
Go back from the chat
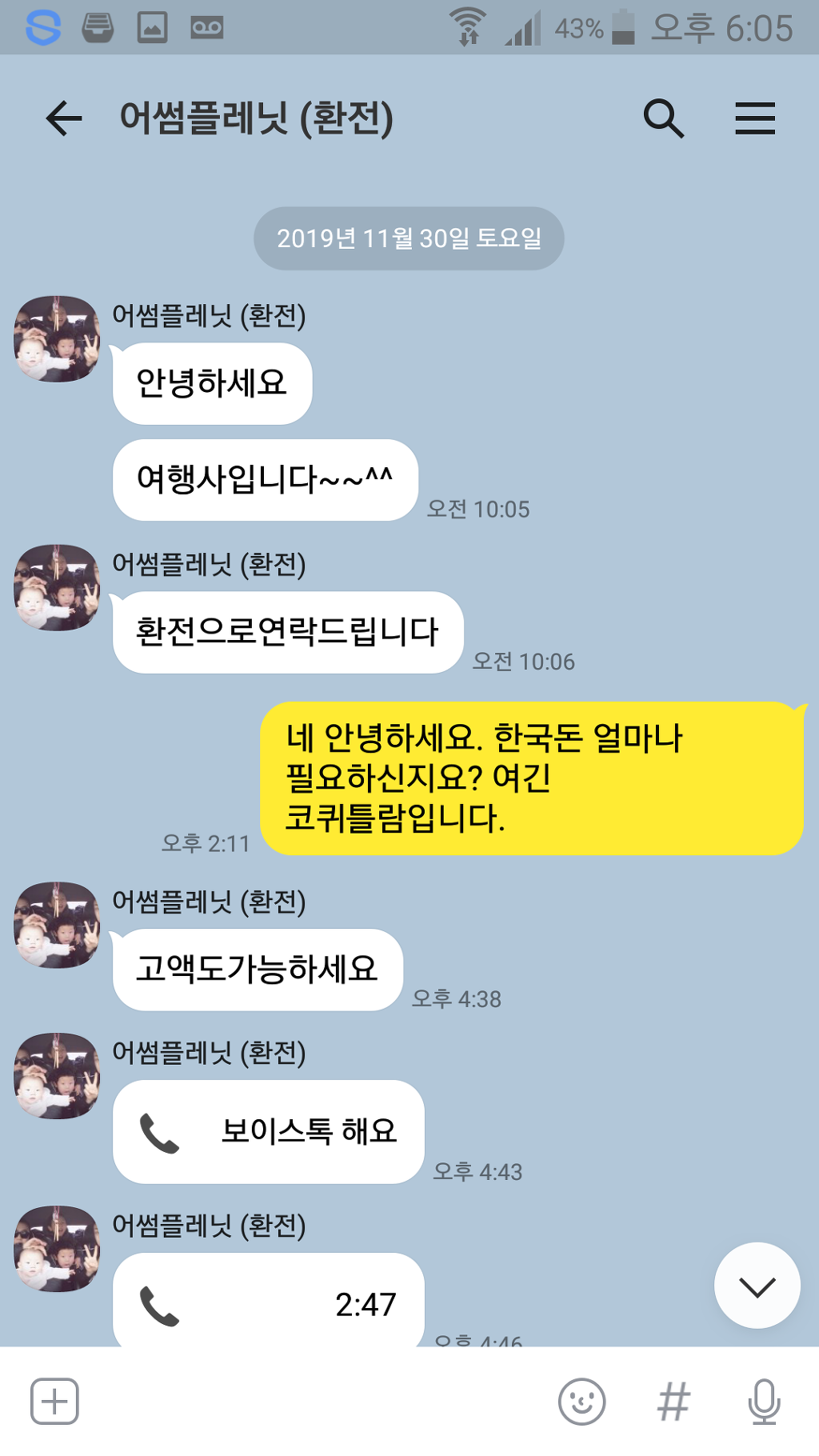coord(64,118)
